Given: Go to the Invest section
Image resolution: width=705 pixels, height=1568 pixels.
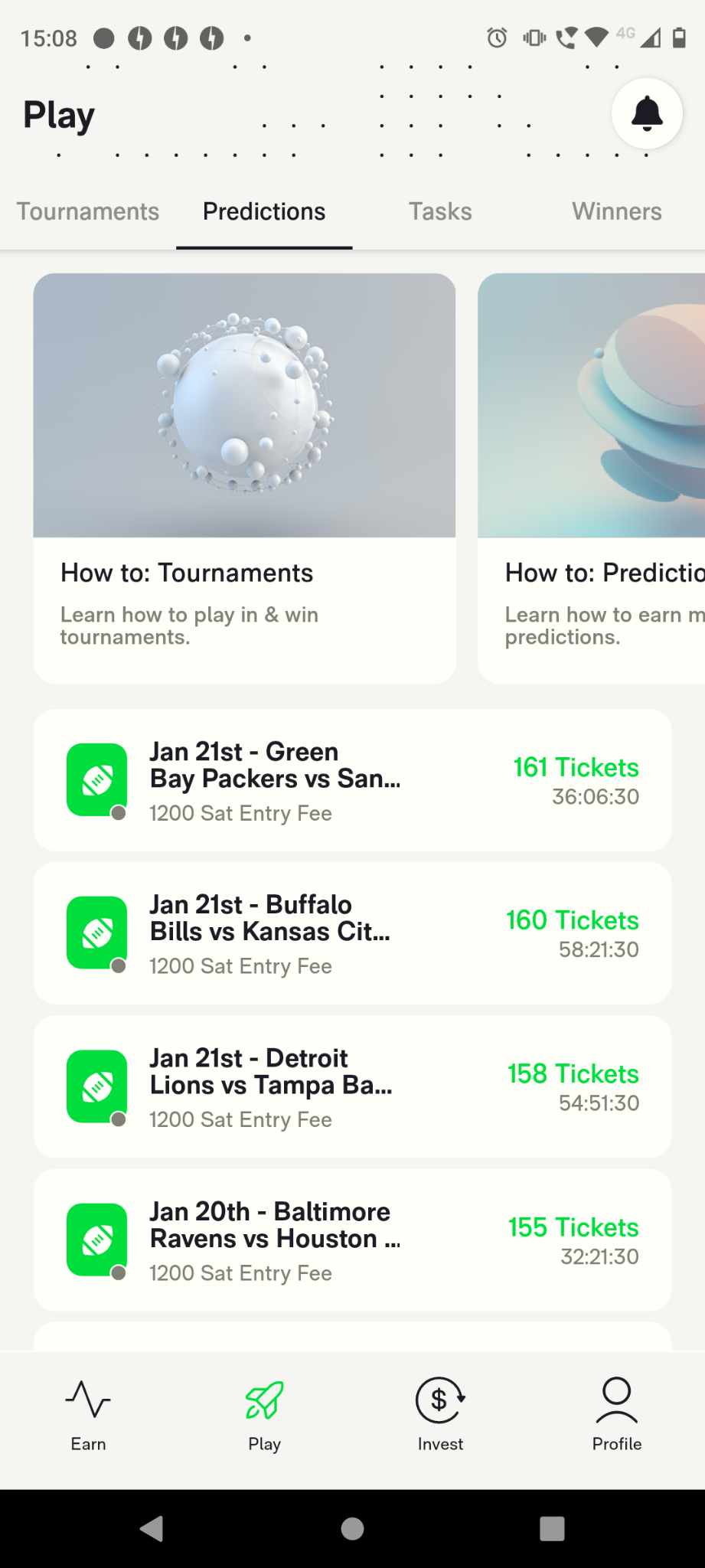Looking at the screenshot, I should (440, 1415).
